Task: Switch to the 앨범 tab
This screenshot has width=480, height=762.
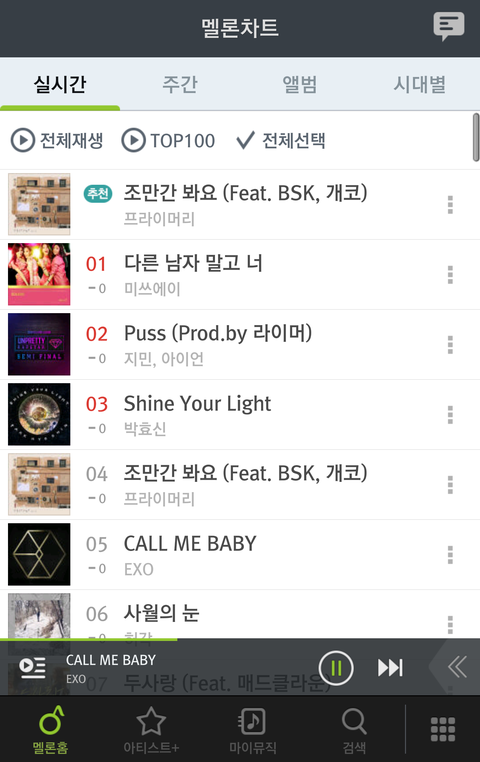Action: point(300,85)
